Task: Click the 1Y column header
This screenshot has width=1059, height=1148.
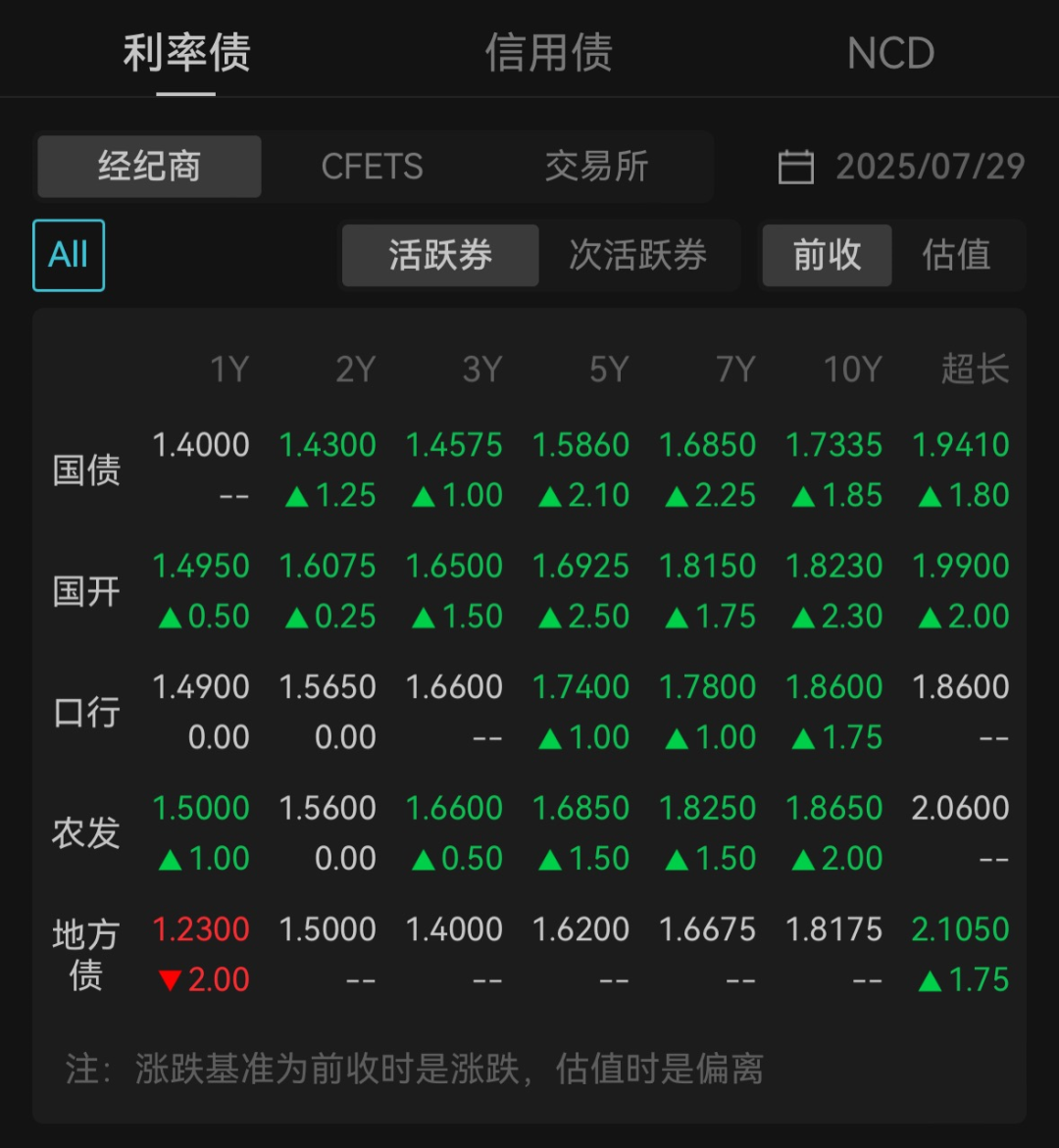Action: (230, 370)
